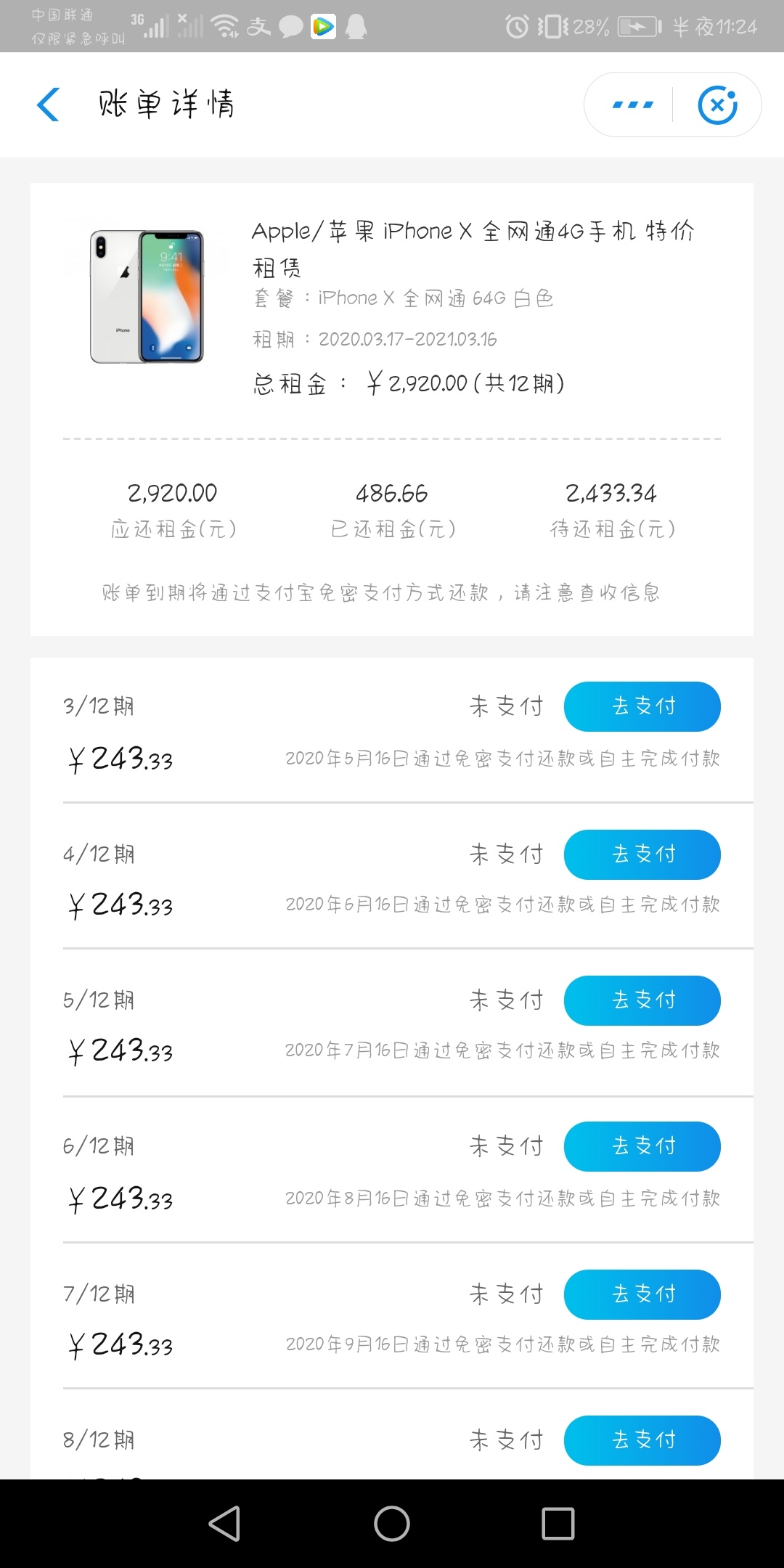Open the recent apps overview

coord(558,1523)
